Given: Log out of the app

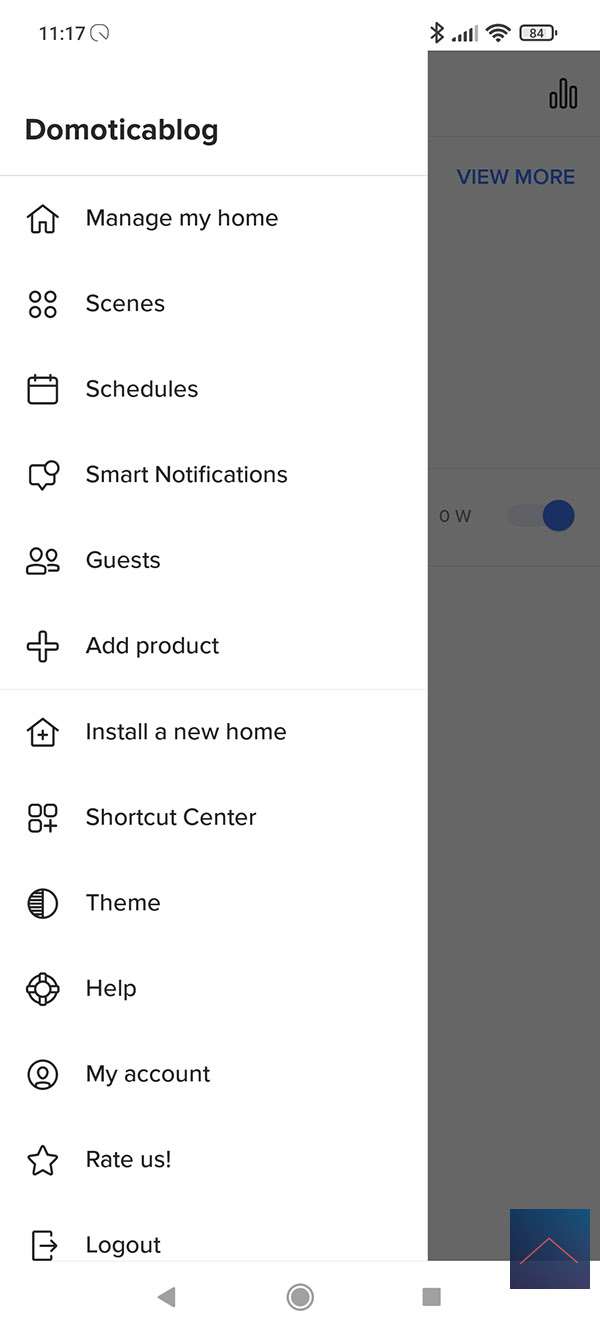Looking at the screenshot, I should [122, 1245].
